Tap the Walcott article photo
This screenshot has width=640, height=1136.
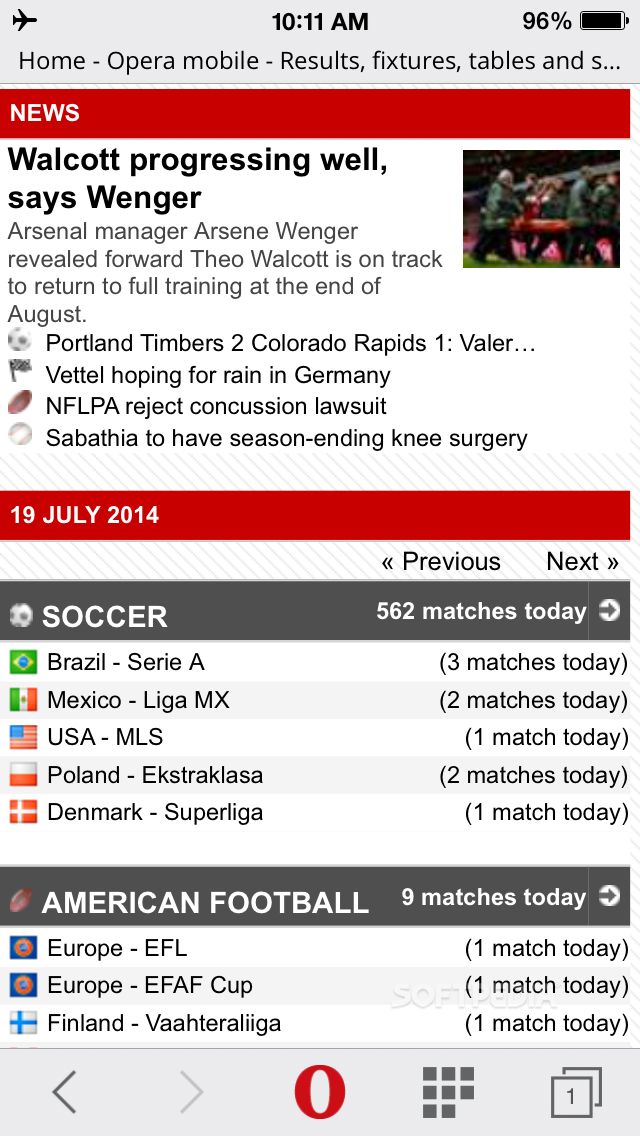coord(541,209)
